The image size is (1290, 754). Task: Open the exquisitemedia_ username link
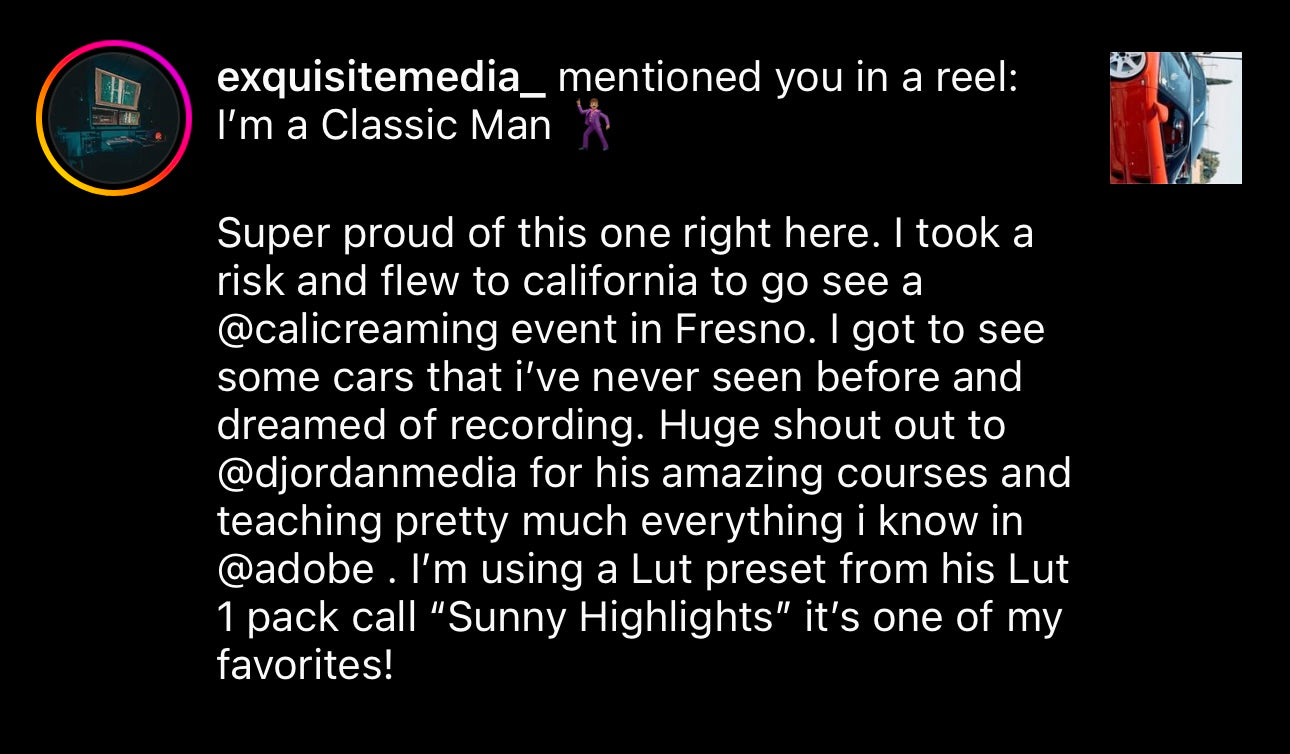coord(381,77)
